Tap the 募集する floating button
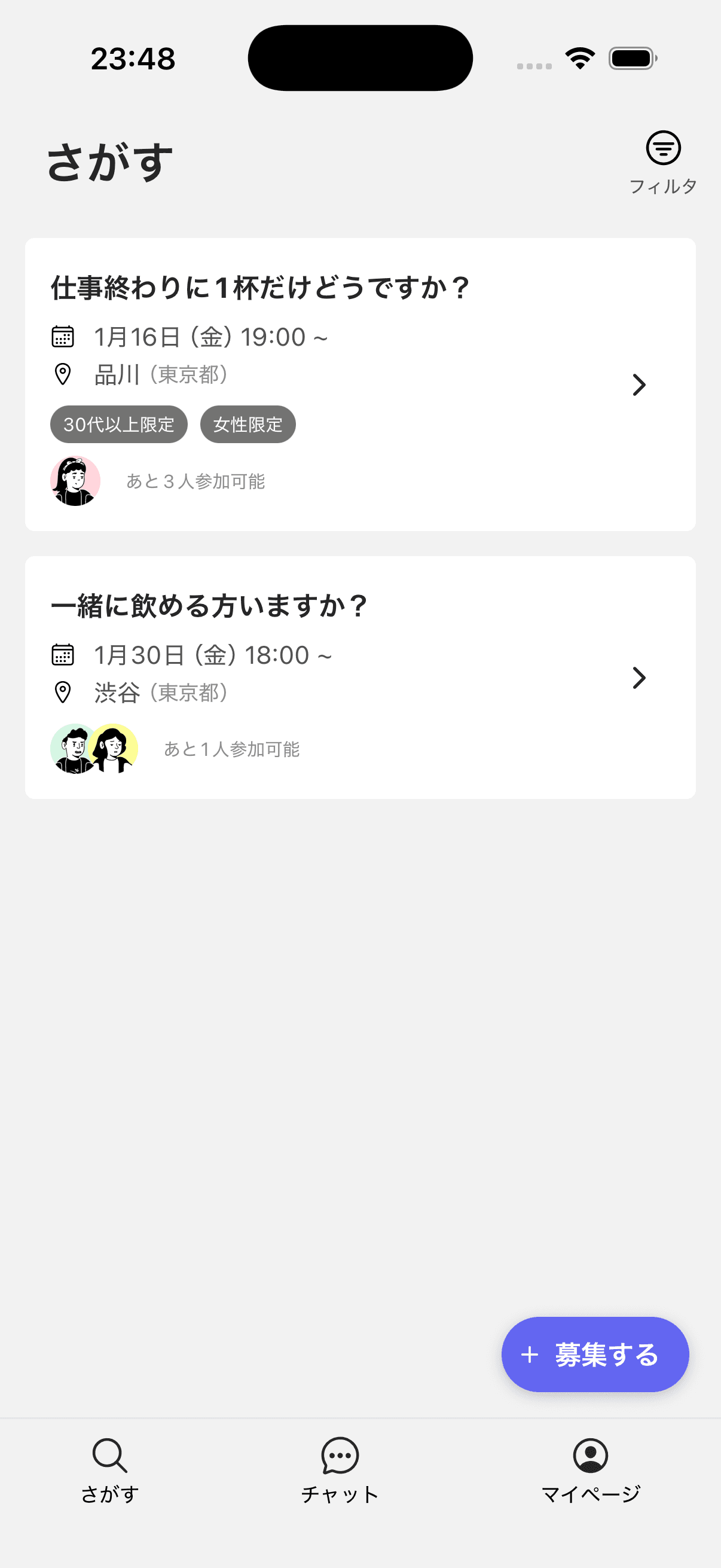The height and width of the screenshot is (1568, 721). tap(594, 1354)
